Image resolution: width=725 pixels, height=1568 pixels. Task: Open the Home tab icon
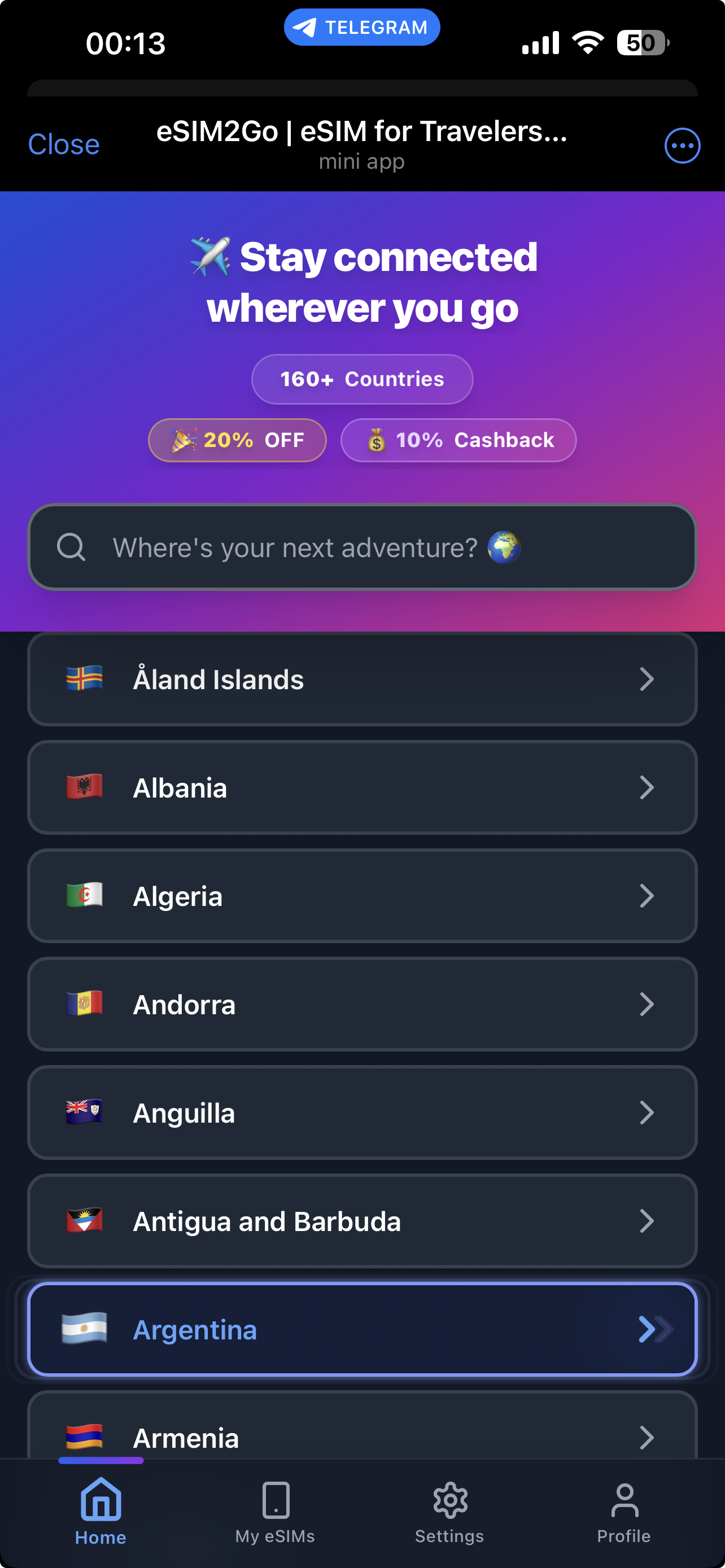(x=101, y=1499)
